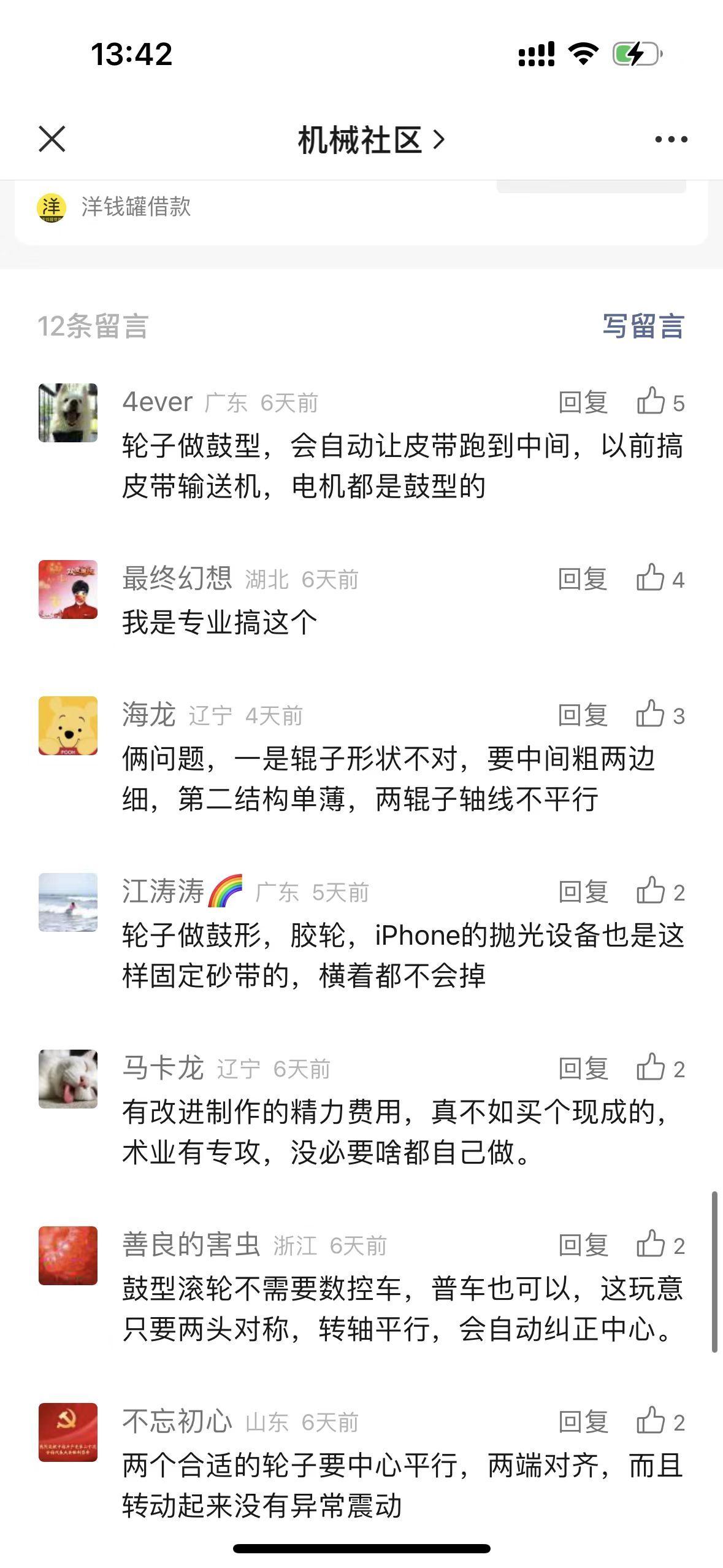The height and width of the screenshot is (1568, 723).
Task: Reply to 江涛涛's comment
Action: (583, 892)
